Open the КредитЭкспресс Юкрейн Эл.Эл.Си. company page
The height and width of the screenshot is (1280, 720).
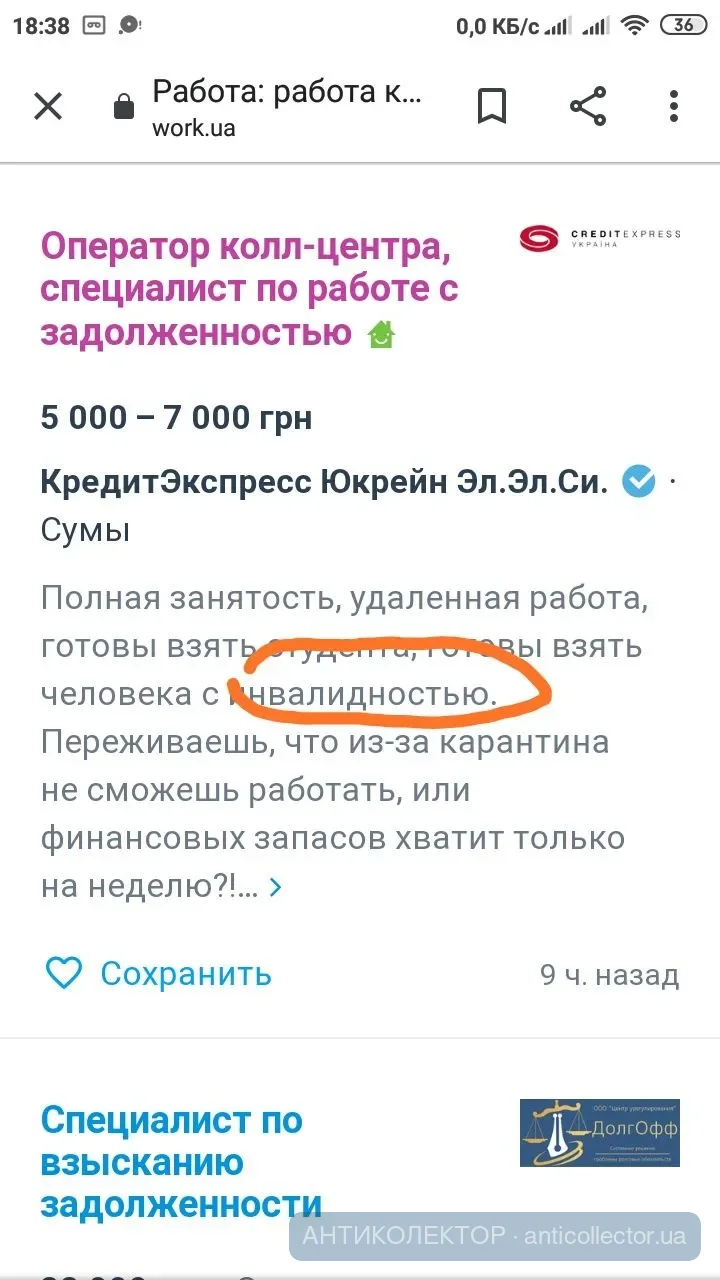point(324,482)
